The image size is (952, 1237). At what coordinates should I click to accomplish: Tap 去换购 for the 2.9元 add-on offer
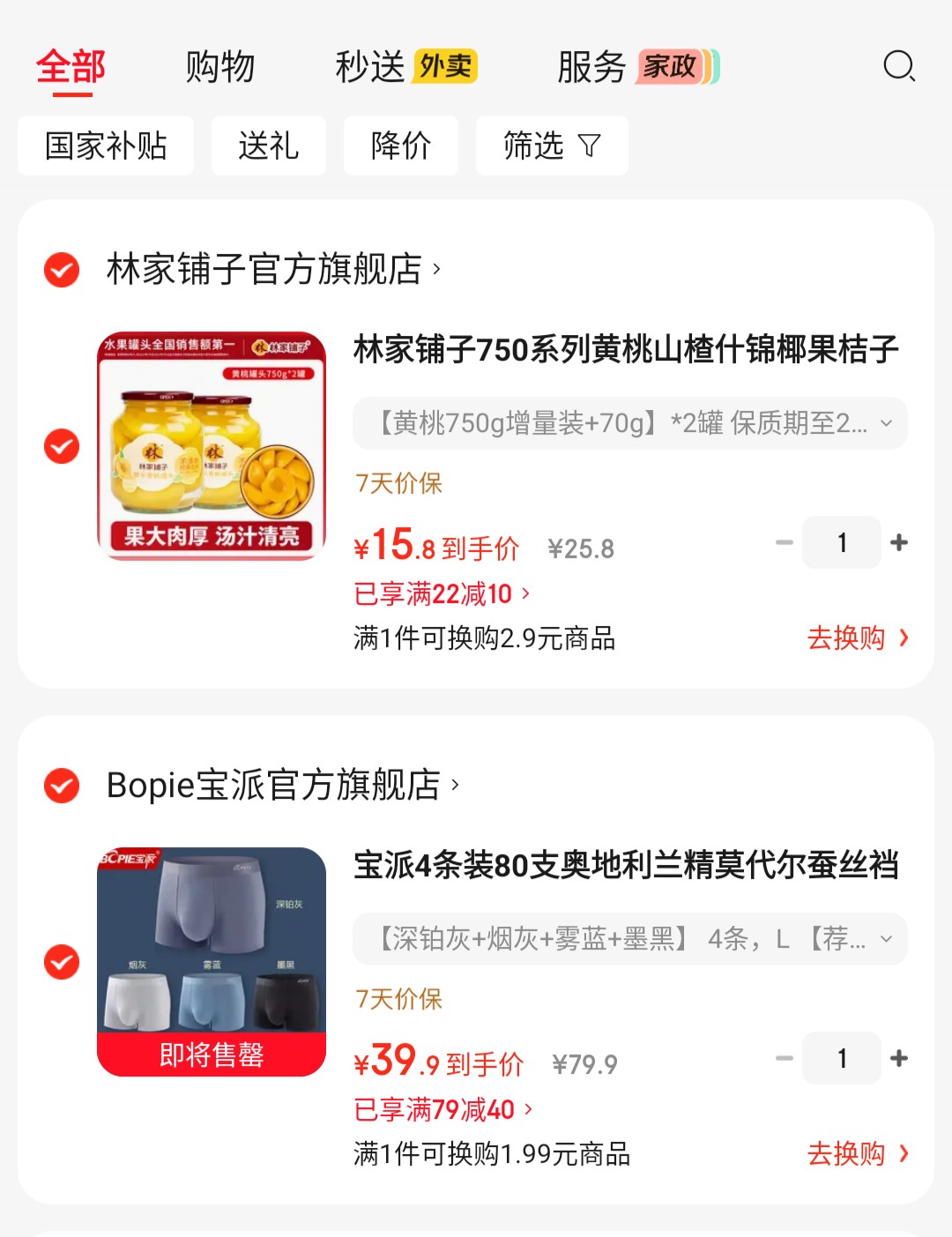click(857, 637)
